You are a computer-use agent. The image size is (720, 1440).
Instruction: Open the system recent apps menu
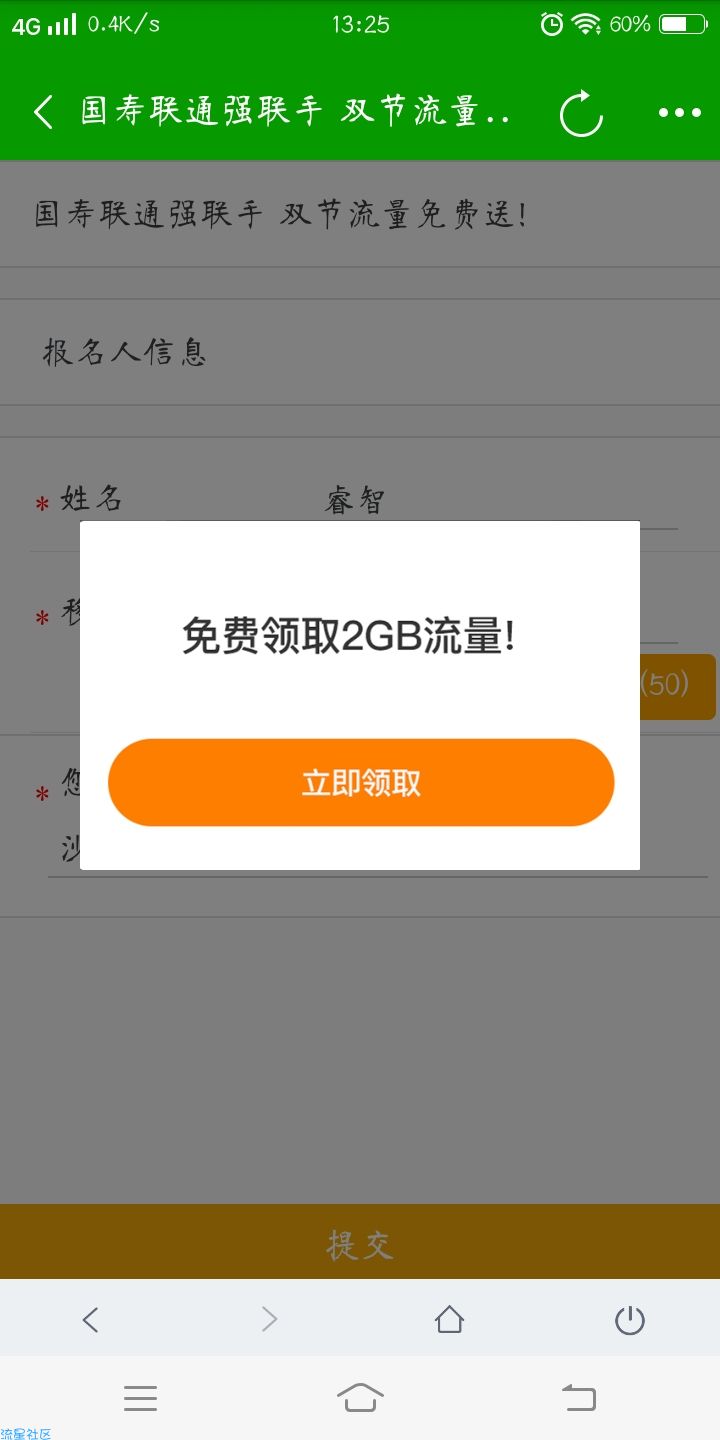(140, 1398)
